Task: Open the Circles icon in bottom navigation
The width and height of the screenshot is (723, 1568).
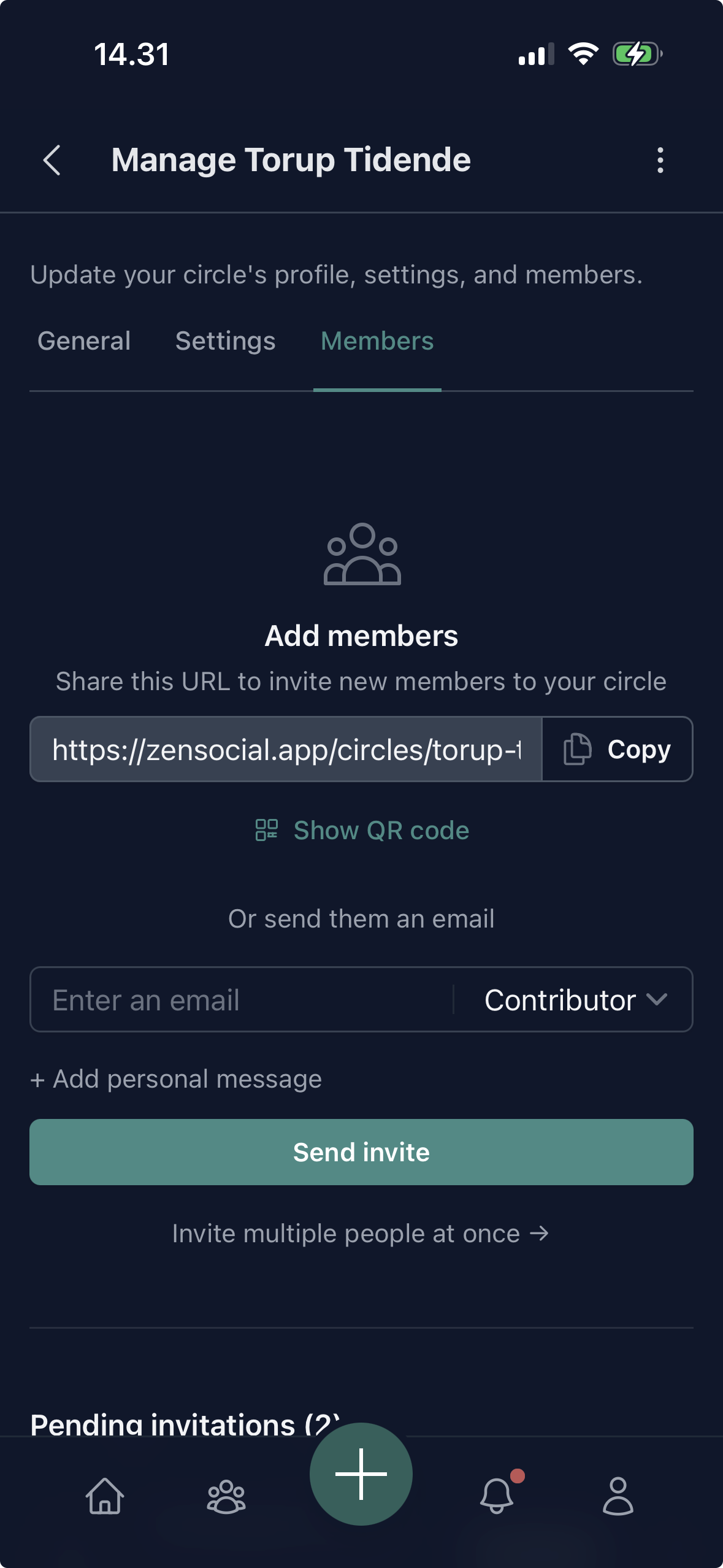Action: pyautogui.click(x=226, y=1499)
